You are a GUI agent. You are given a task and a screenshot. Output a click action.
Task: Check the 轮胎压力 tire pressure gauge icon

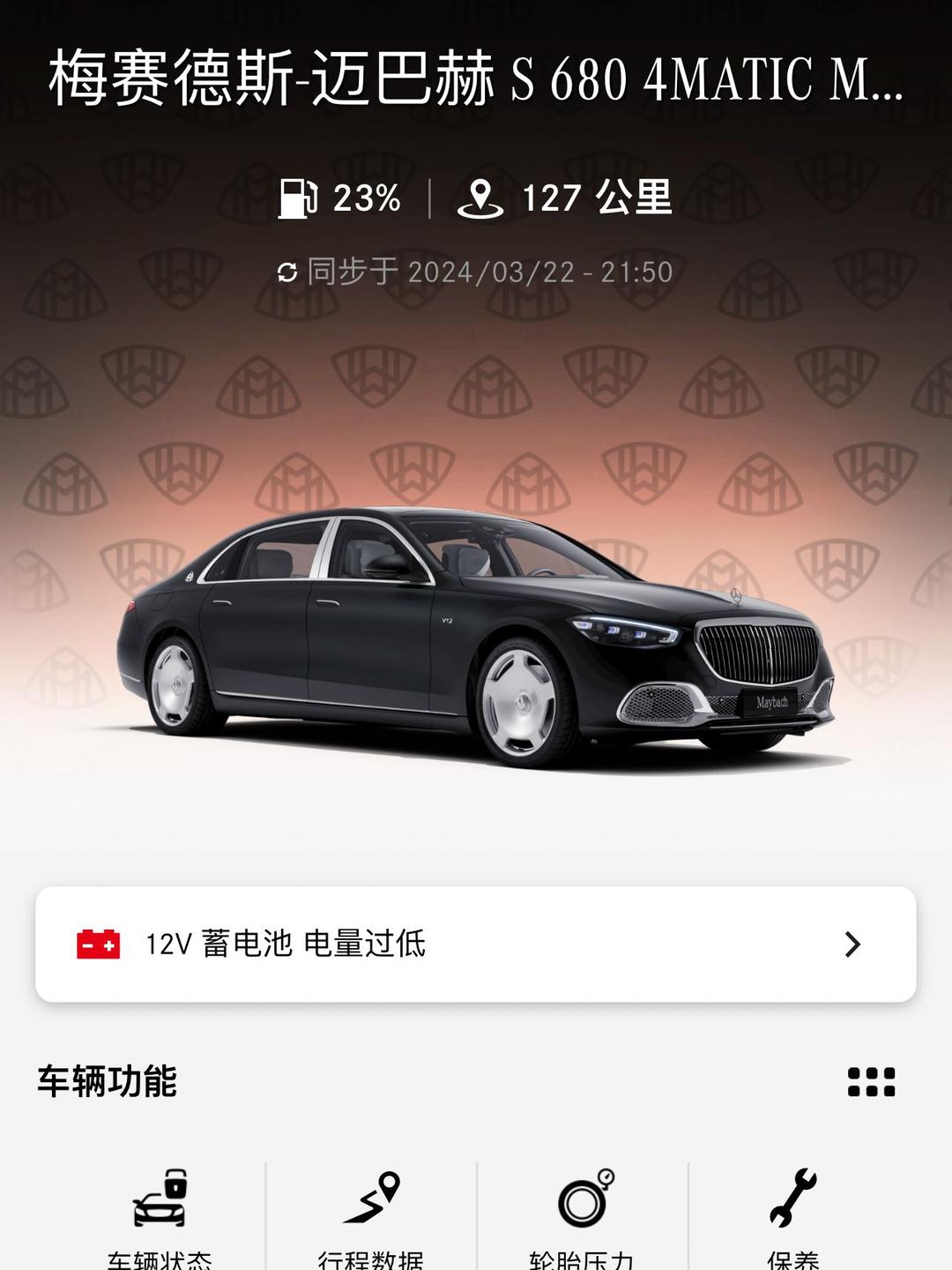pyautogui.click(x=582, y=1198)
